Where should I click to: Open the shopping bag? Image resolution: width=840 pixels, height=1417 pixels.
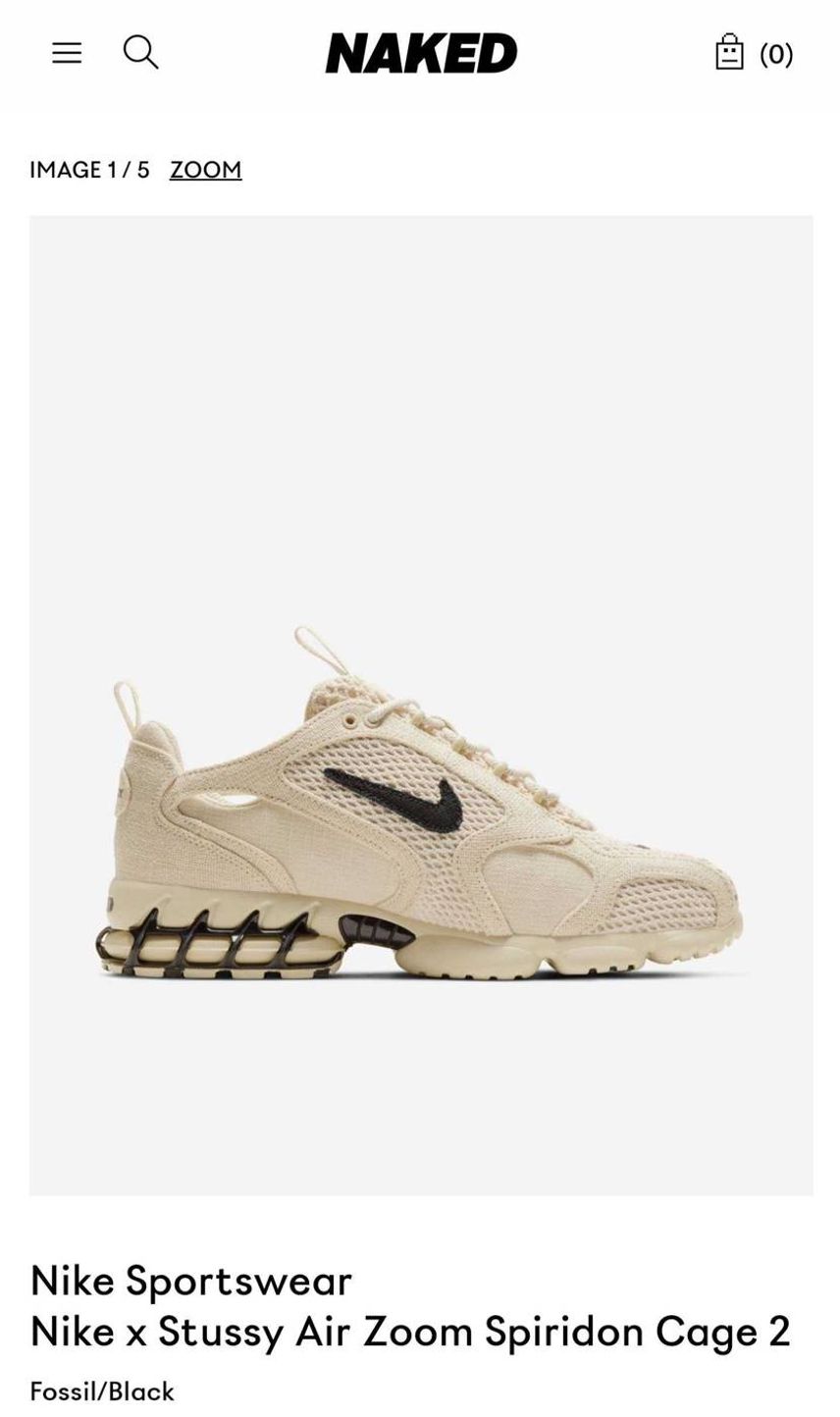(754, 52)
